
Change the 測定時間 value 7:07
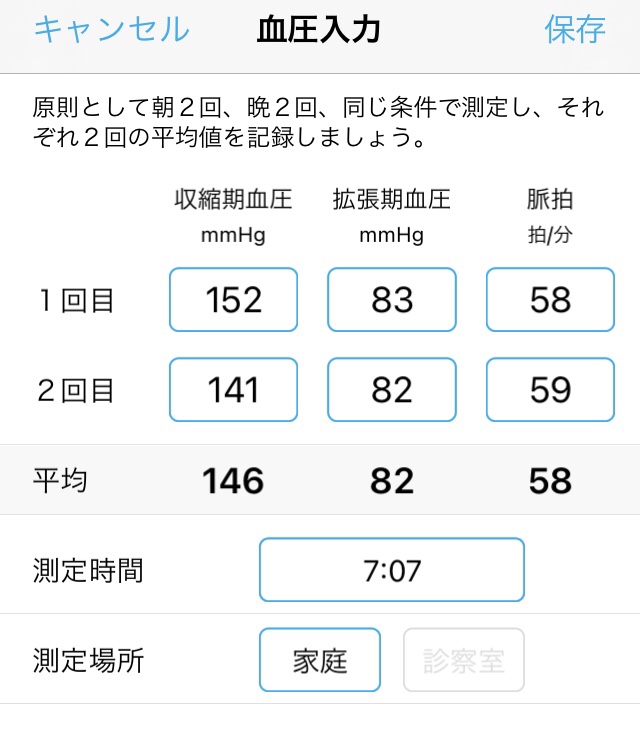[x=392, y=570]
